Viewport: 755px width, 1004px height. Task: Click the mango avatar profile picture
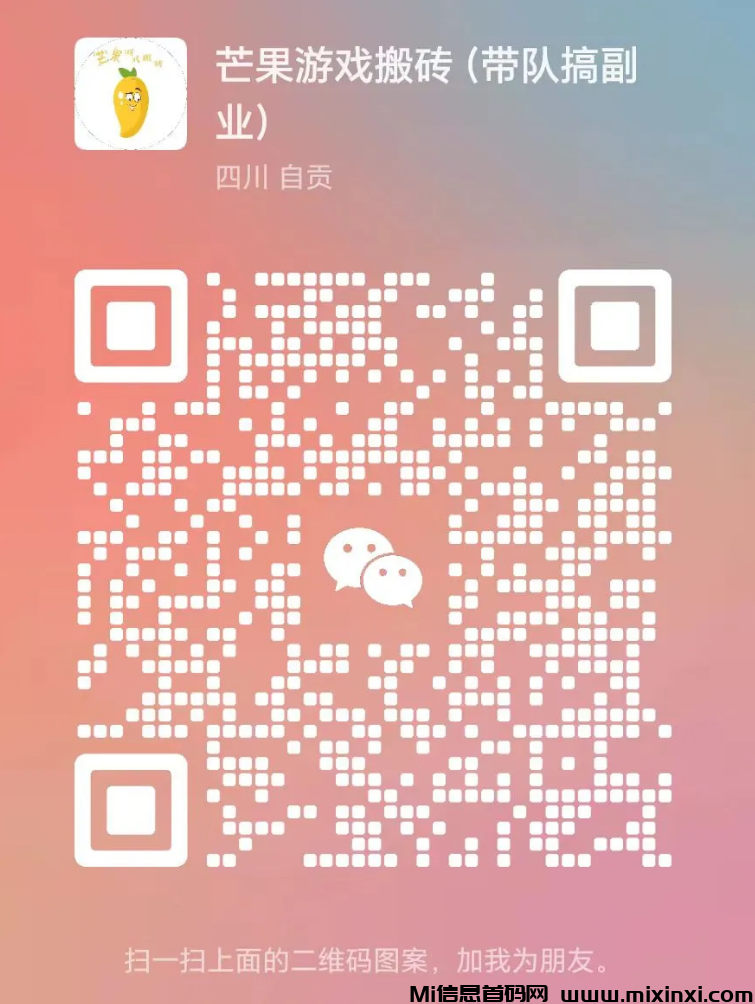pyautogui.click(x=130, y=95)
